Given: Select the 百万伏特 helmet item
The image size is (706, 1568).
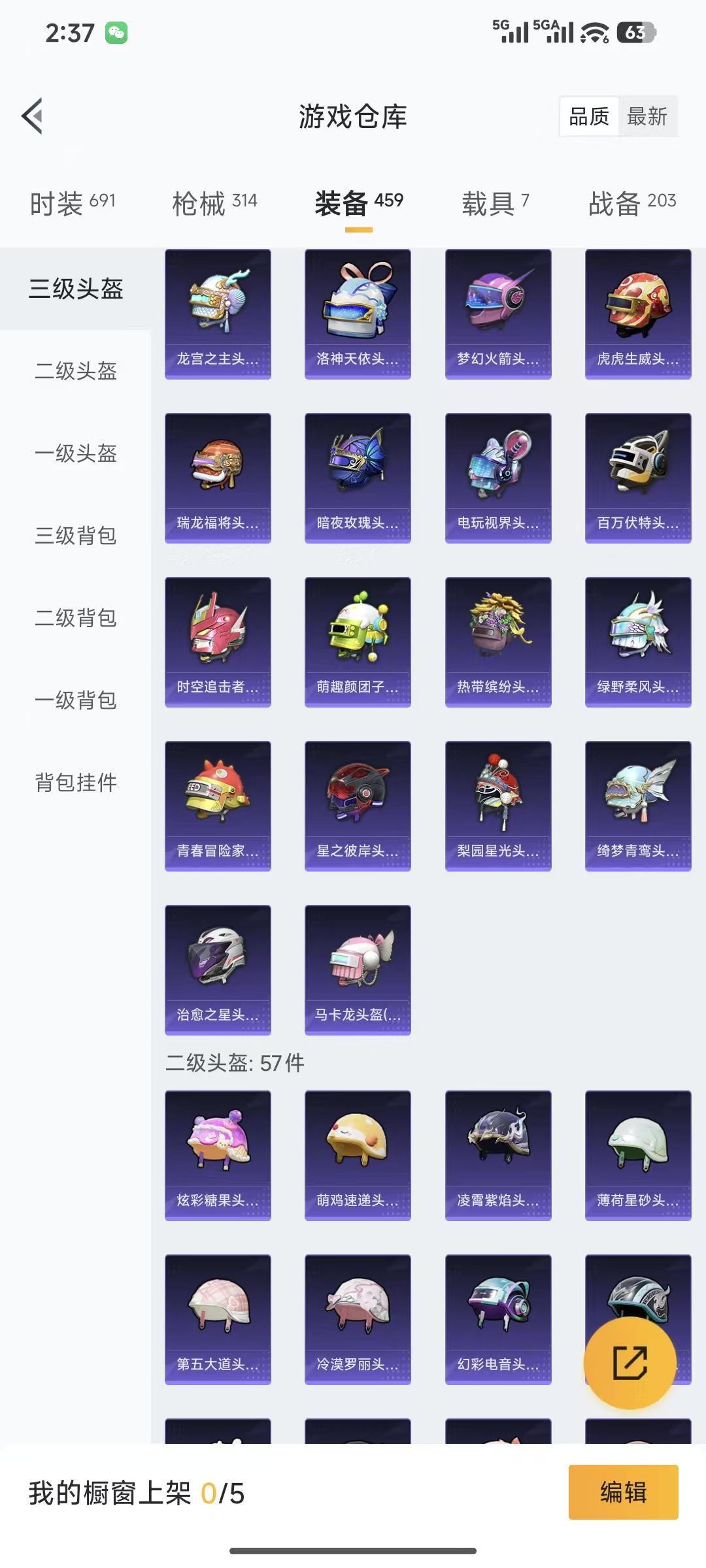Looking at the screenshot, I should click(x=637, y=476).
